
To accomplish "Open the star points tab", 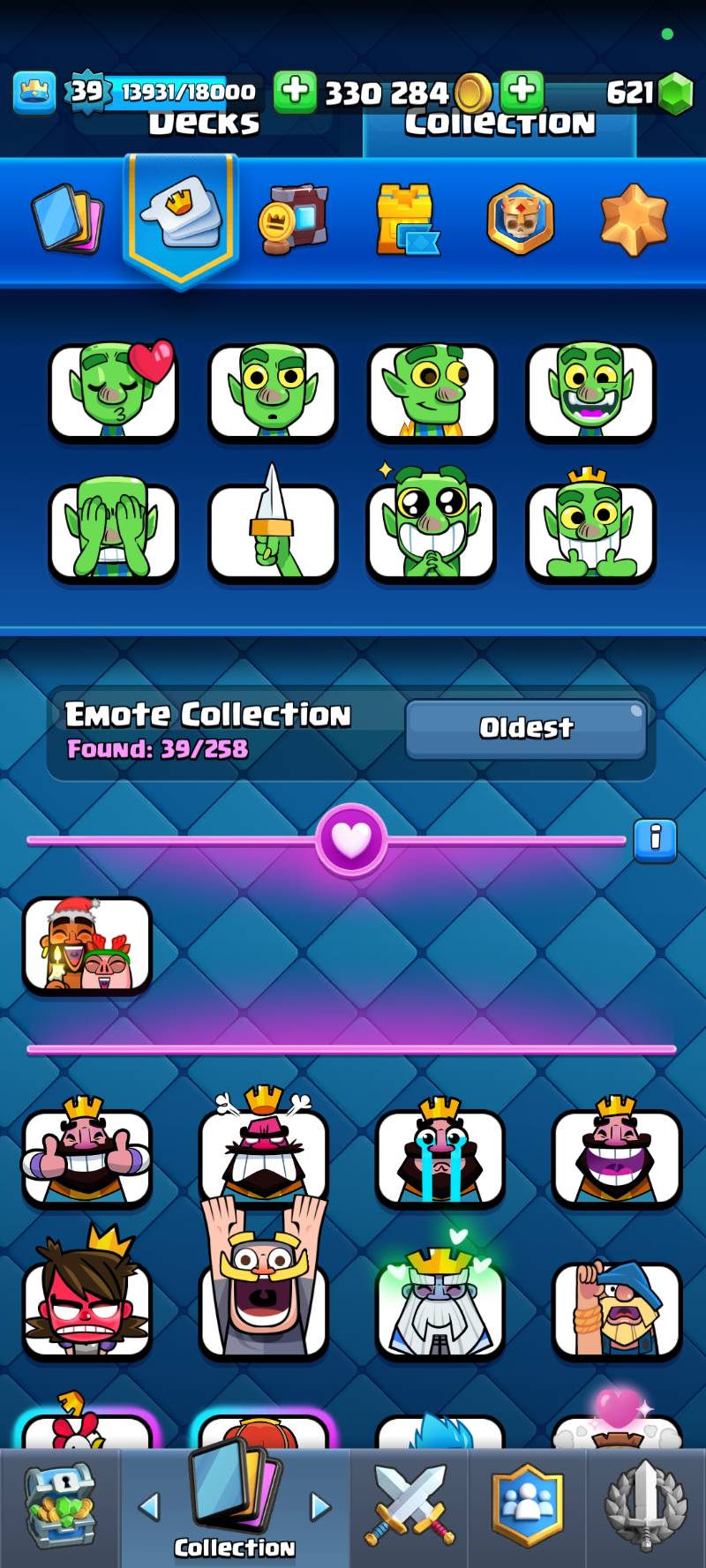I will coord(634,219).
